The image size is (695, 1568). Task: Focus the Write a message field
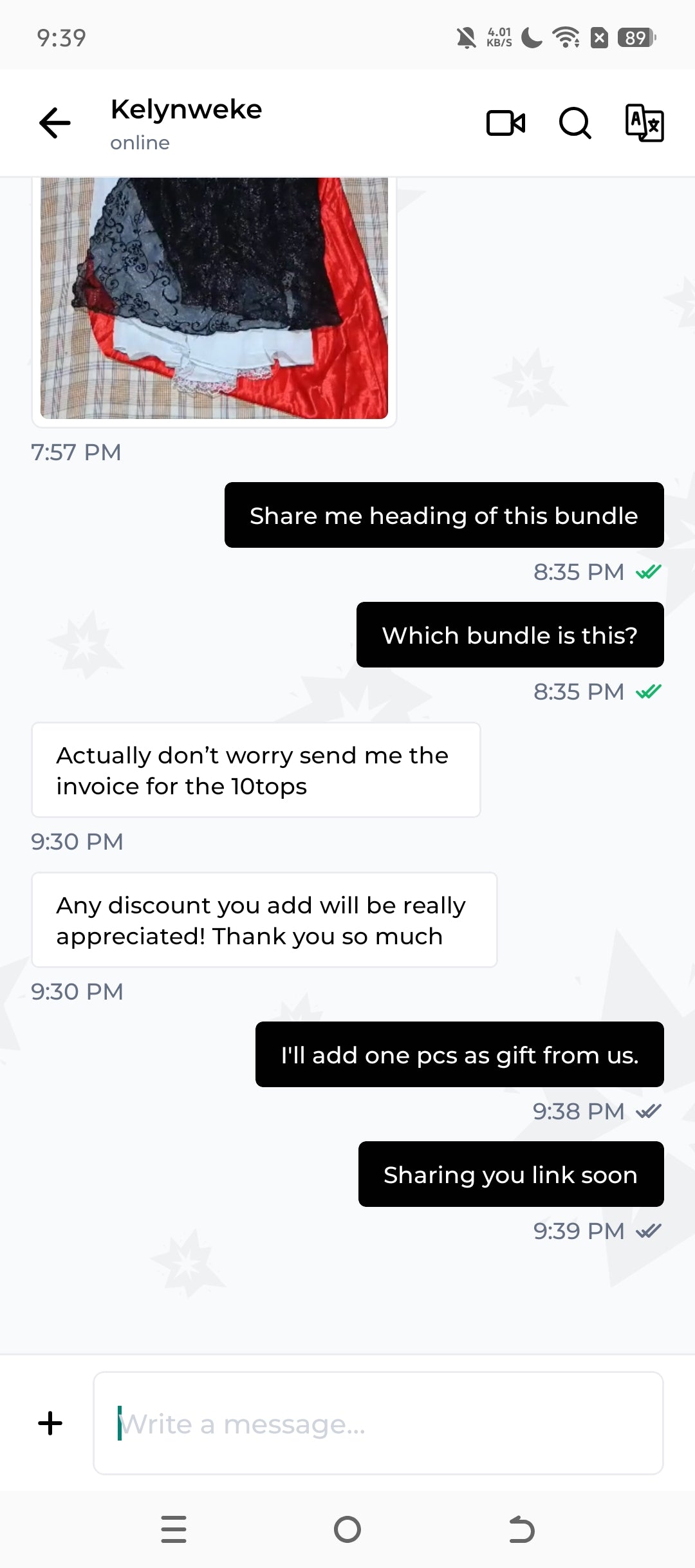coord(378,1423)
